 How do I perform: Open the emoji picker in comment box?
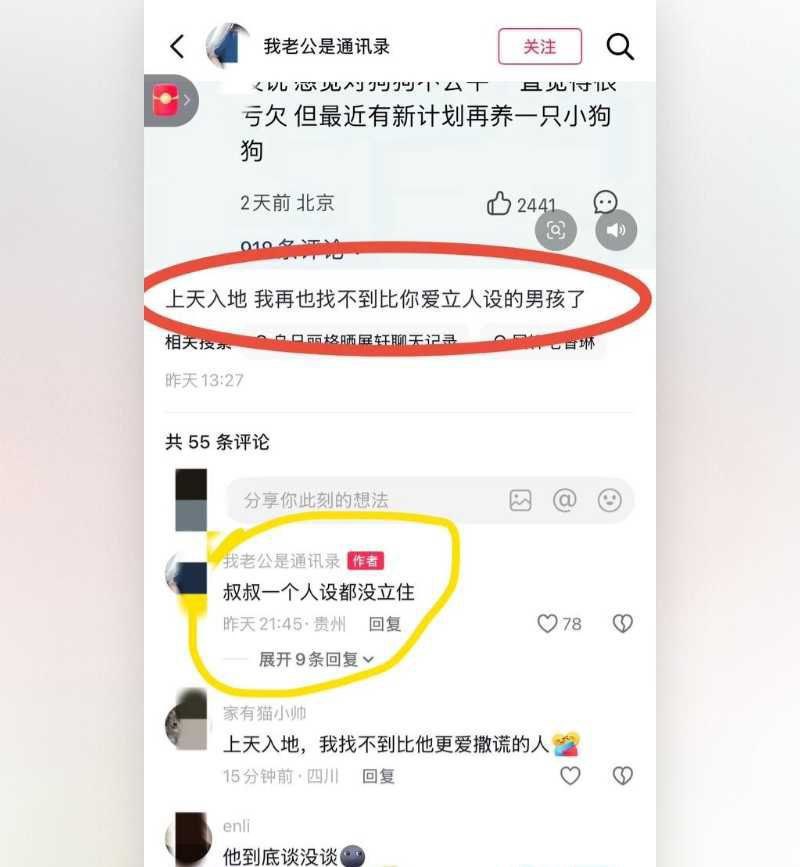tap(609, 500)
